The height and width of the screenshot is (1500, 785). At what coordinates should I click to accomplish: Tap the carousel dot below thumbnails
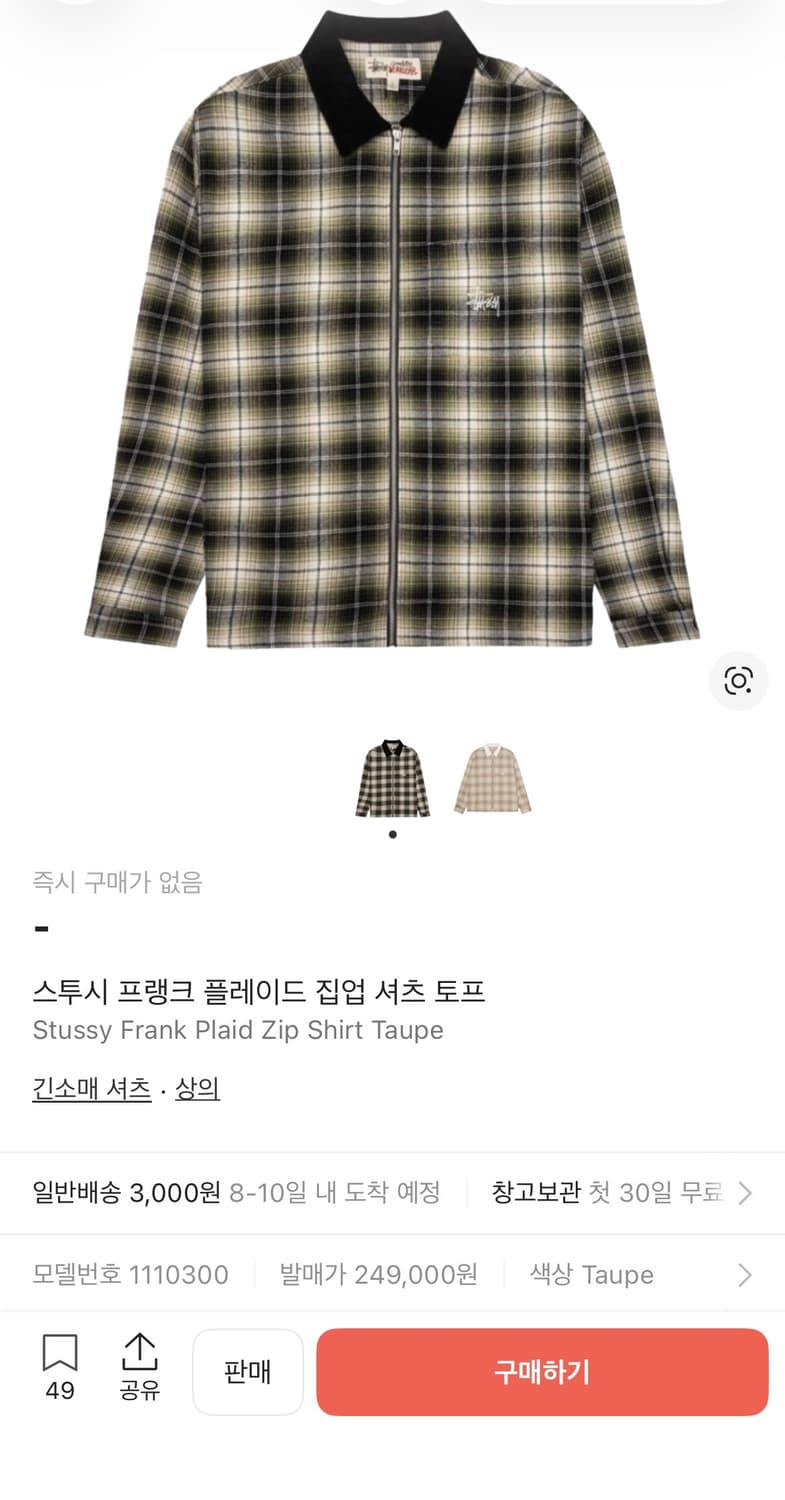click(392, 833)
